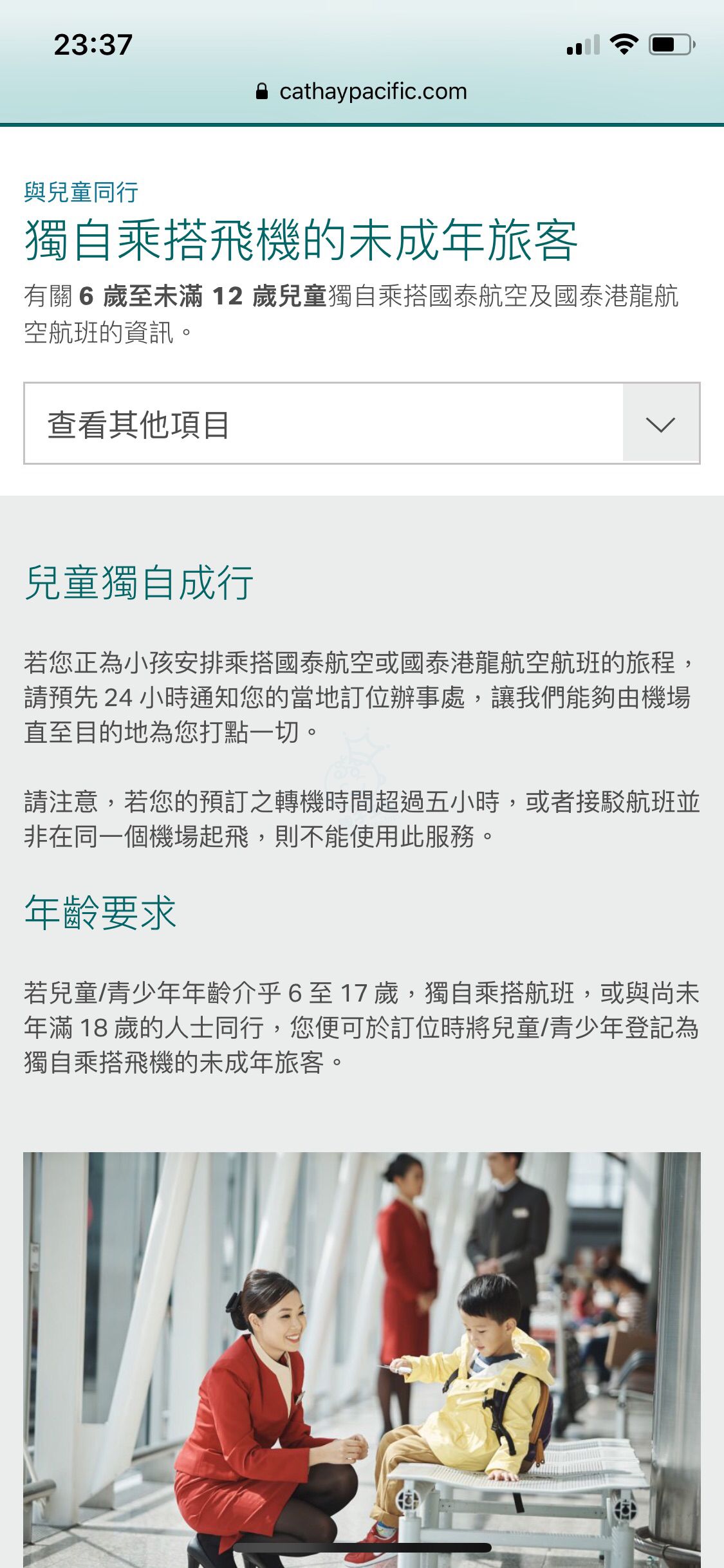Open the 與兒童同行 breadcrumb link

[81, 192]
